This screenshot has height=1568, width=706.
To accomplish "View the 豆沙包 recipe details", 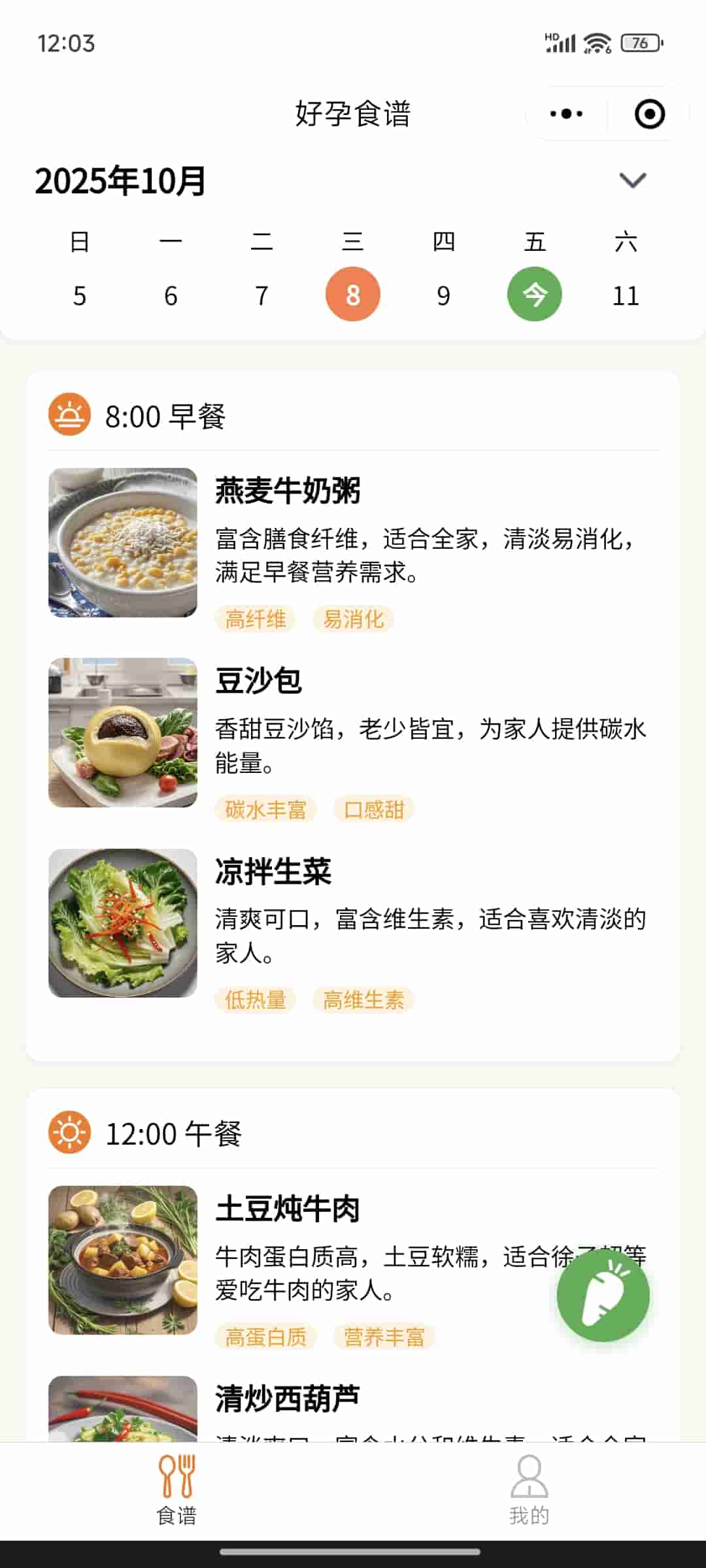I will click(353, 733).
